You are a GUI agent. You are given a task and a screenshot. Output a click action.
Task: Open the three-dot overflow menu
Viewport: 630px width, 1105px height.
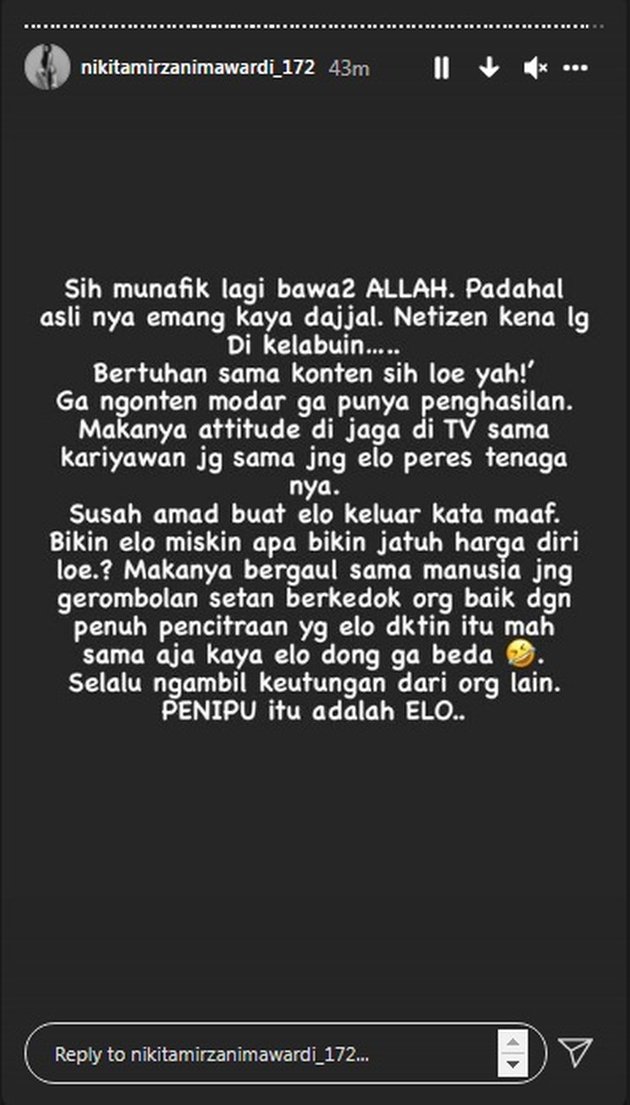[x=576, y=68]
